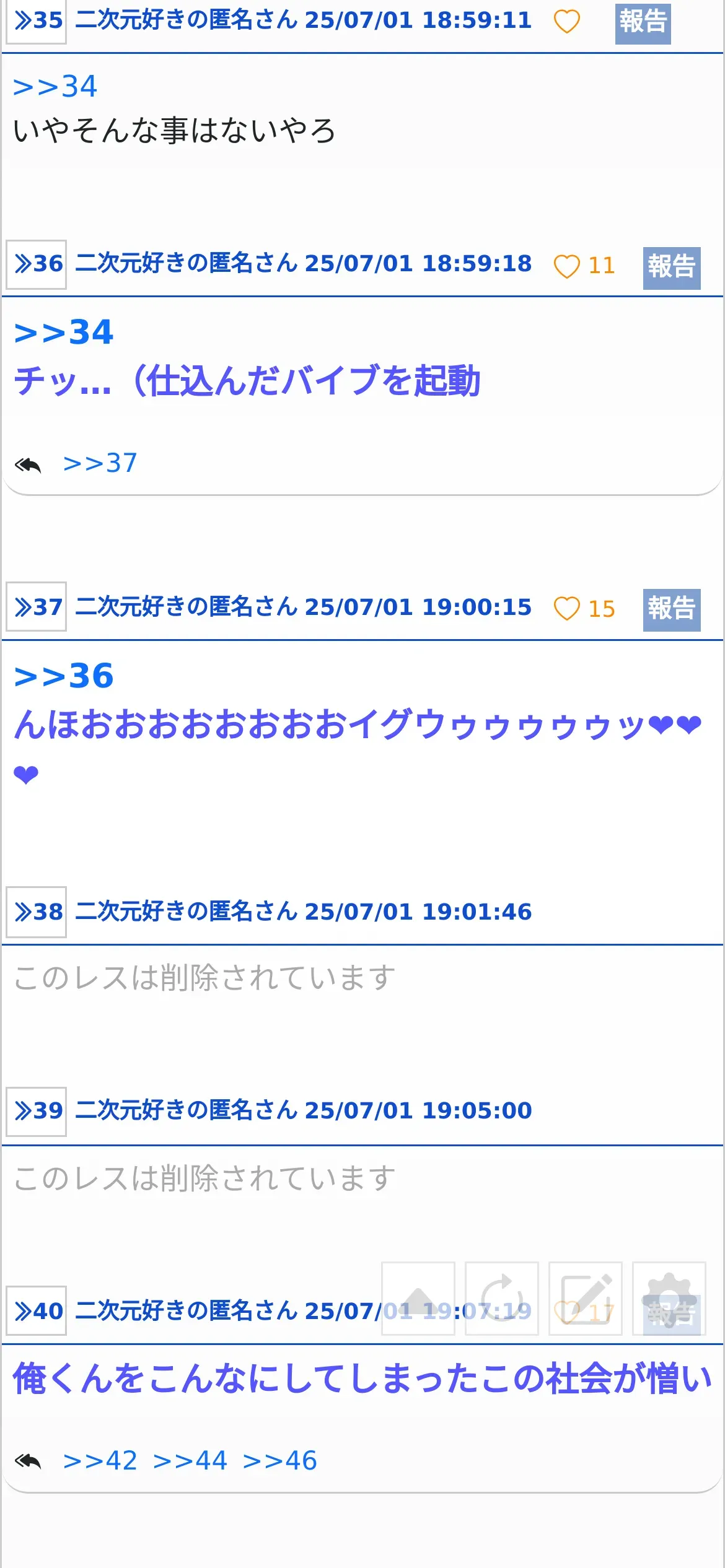Open the >>37 reply link under post 36
Screen dimensions: 725x1568
[100, 463]
